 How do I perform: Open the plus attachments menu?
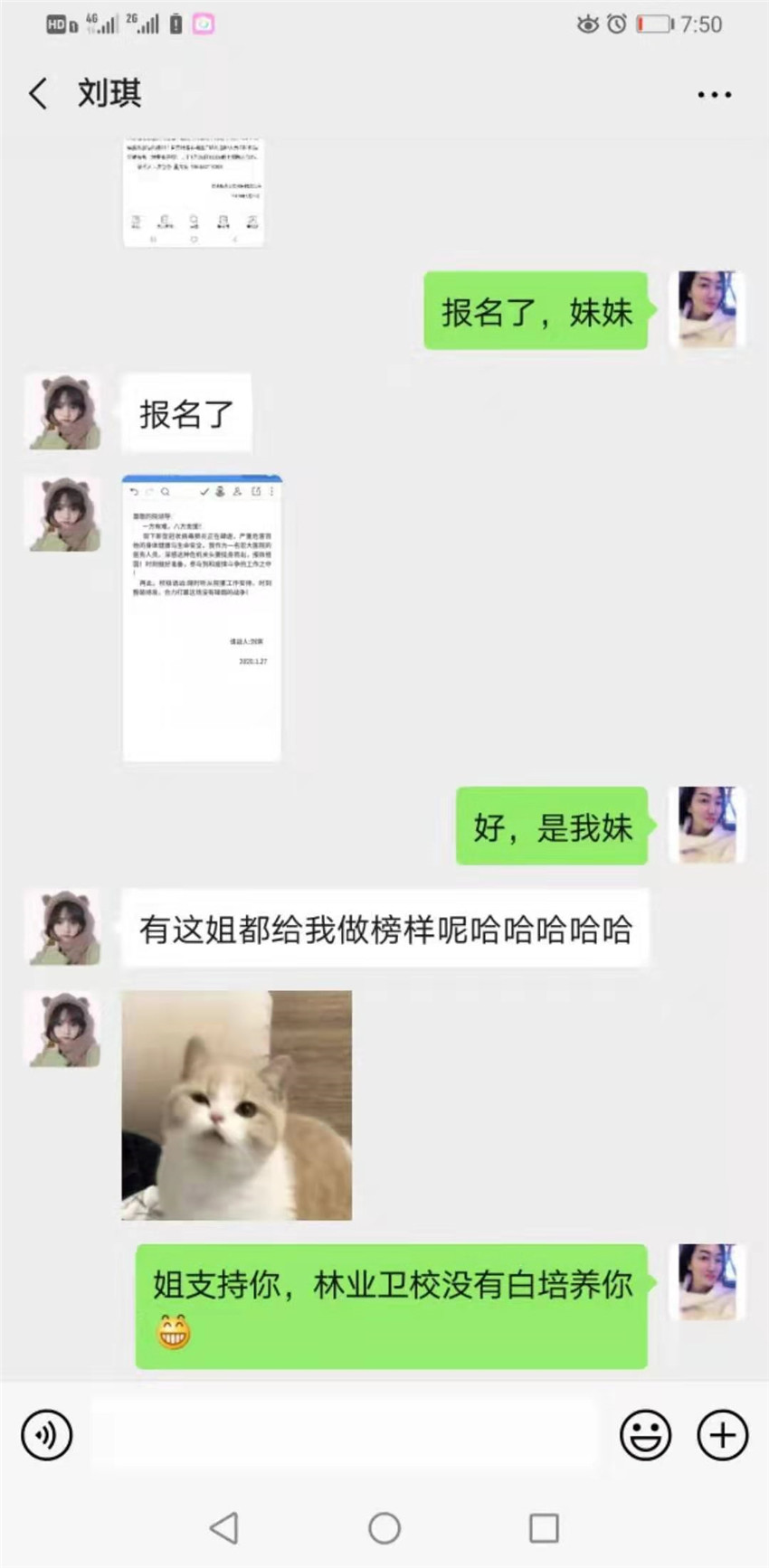coord(722,1434)
